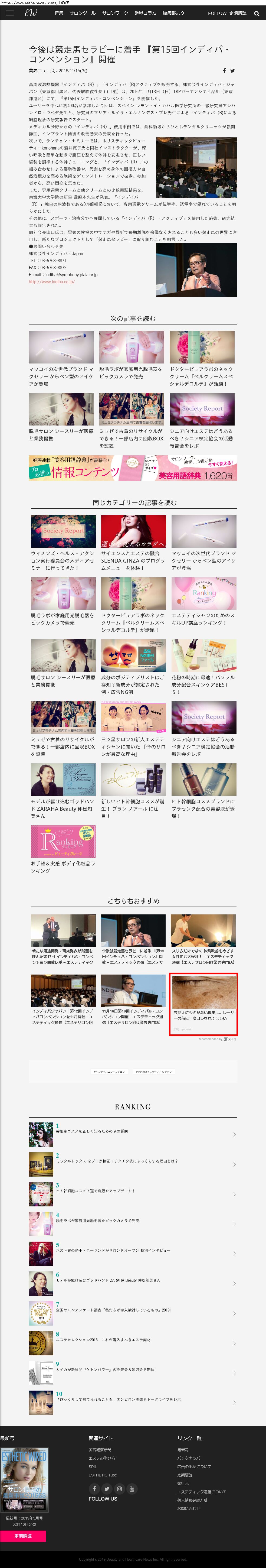Share this article on Facebook
Viewport: 266px width, 1568px height.
click(x=224, y=71)
